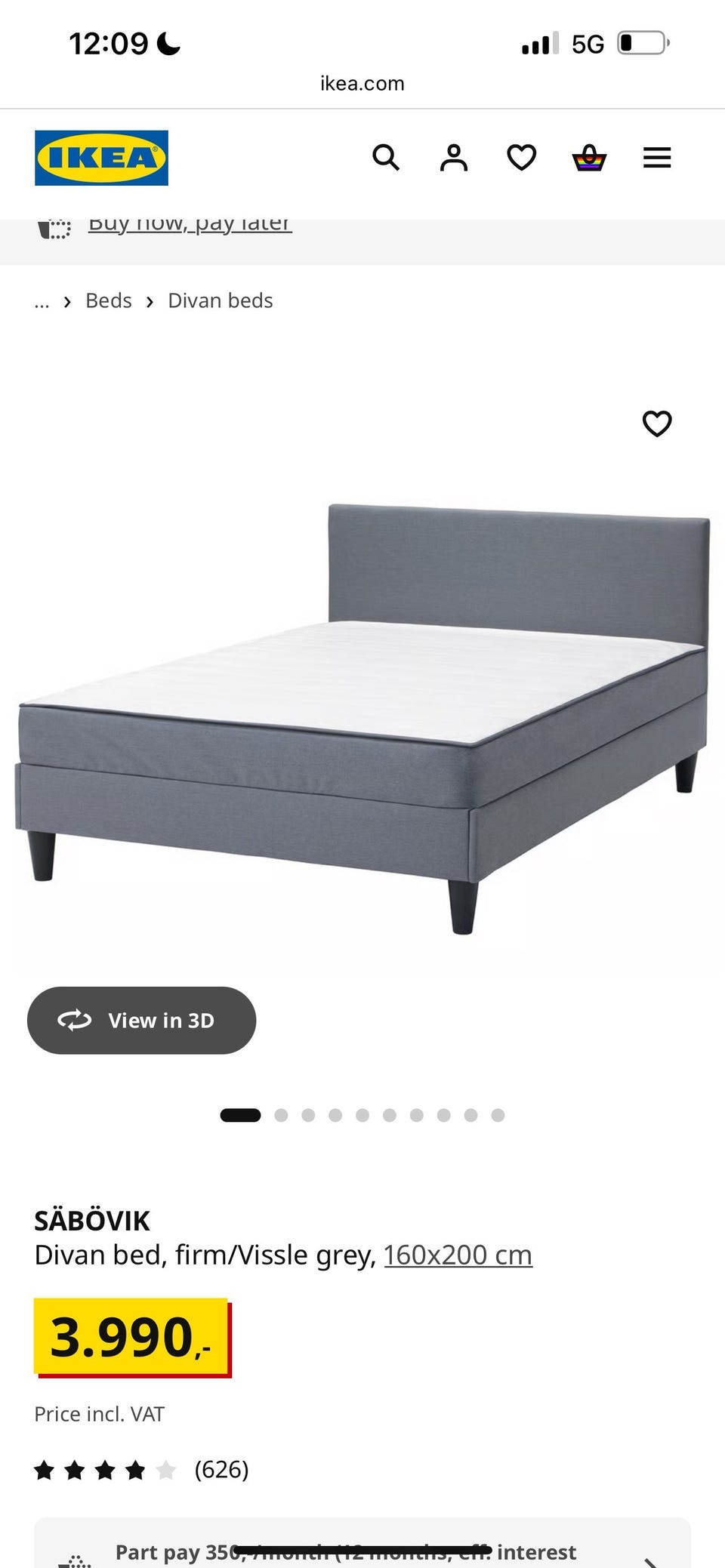This screenshot has width=725, height=1568.
Task: Open the shopping basket
Action: click(x=589, y=158)
